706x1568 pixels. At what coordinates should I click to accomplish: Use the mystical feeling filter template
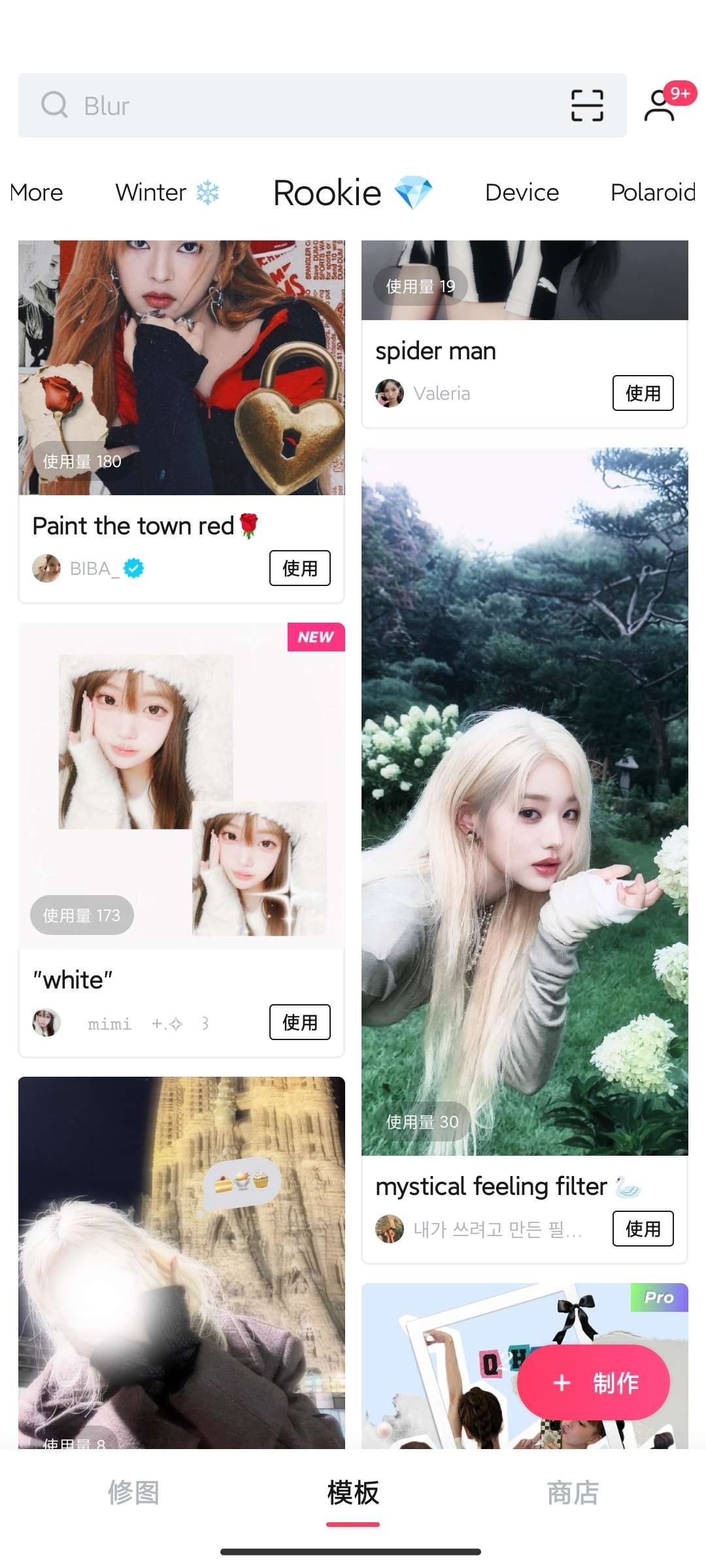point(643,1229)
